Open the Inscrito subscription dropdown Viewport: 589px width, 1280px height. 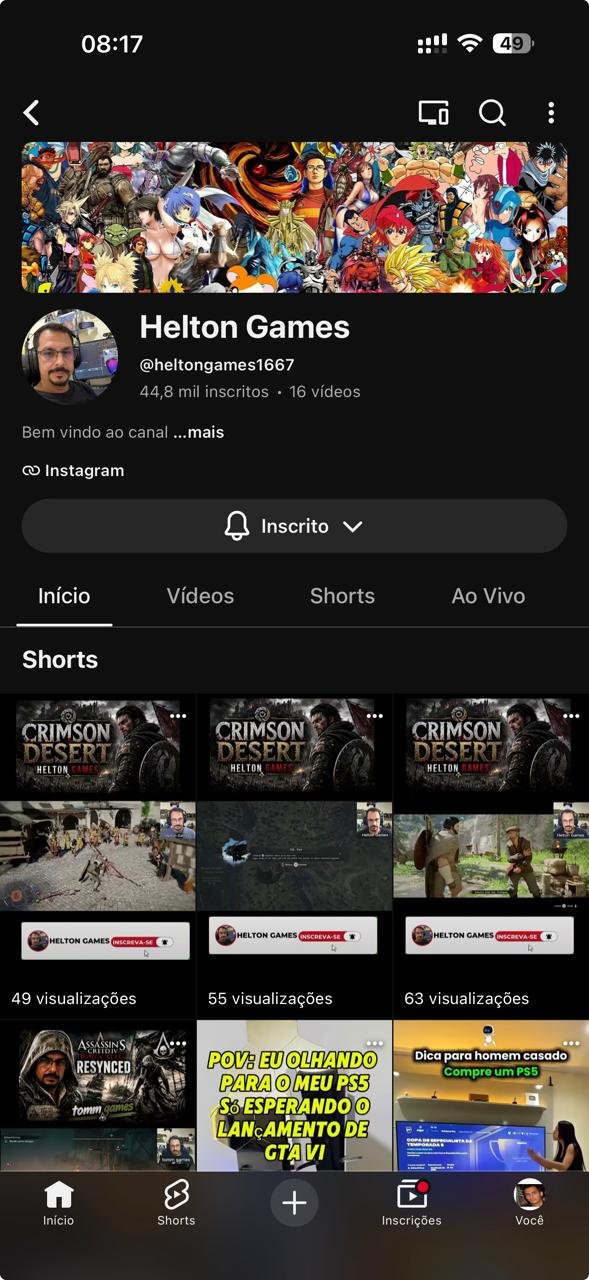tap(294, 526)
